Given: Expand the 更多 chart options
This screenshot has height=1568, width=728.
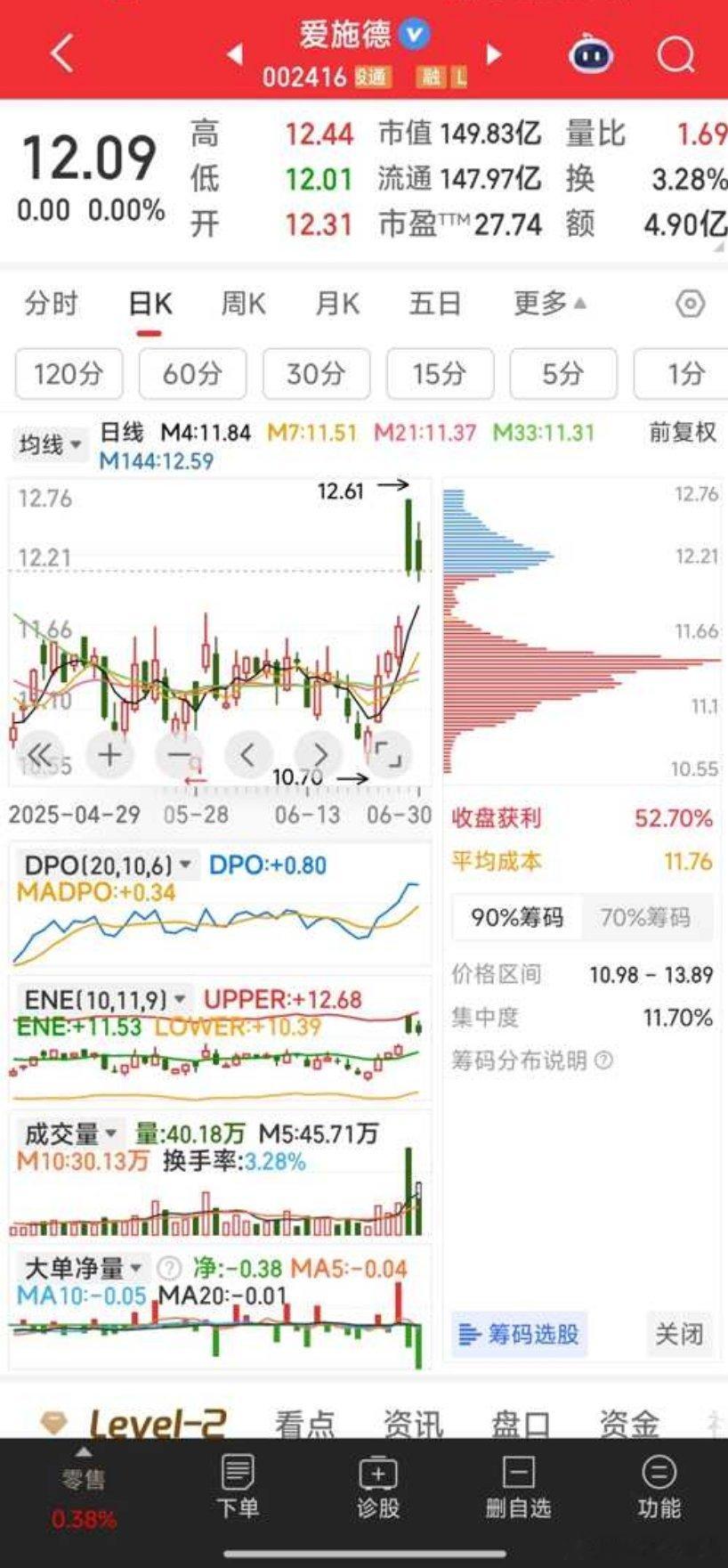Looking at the screenshot, I should (x=549, y=304).
